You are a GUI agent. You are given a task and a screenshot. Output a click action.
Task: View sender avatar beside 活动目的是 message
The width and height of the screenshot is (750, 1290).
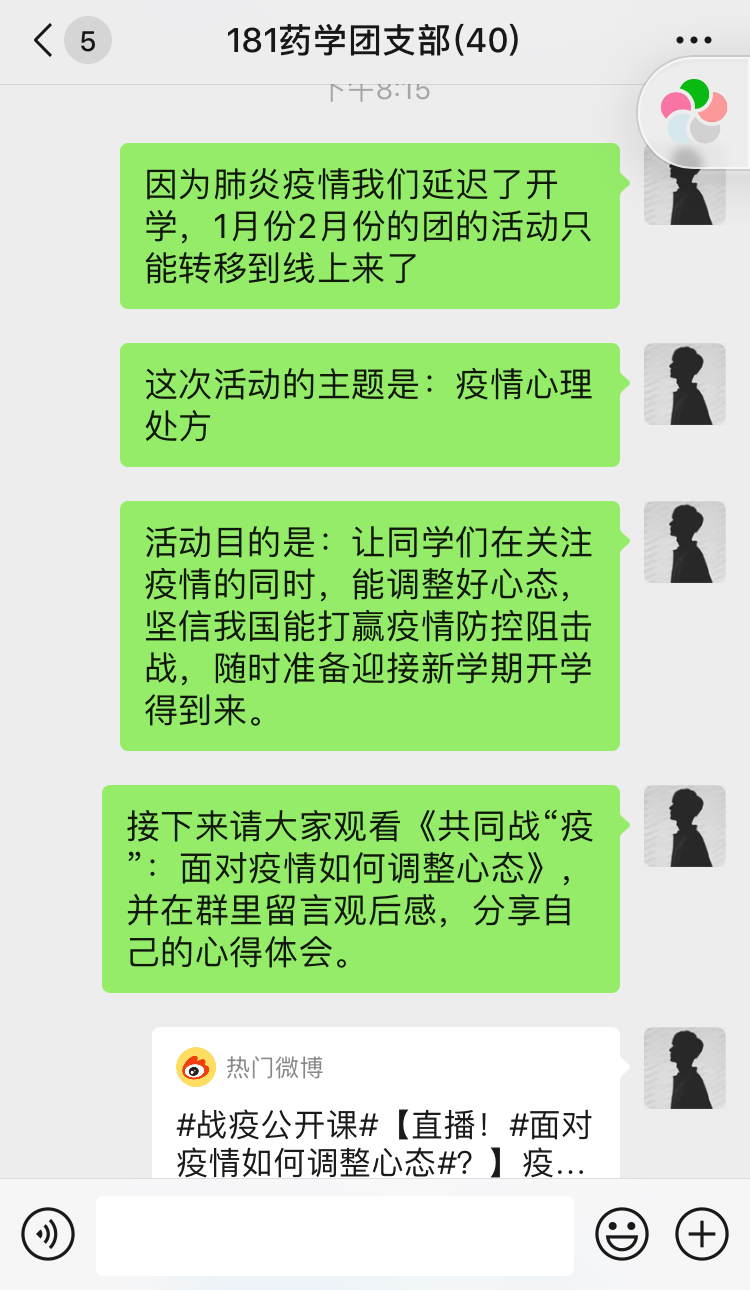click(685, 542)
